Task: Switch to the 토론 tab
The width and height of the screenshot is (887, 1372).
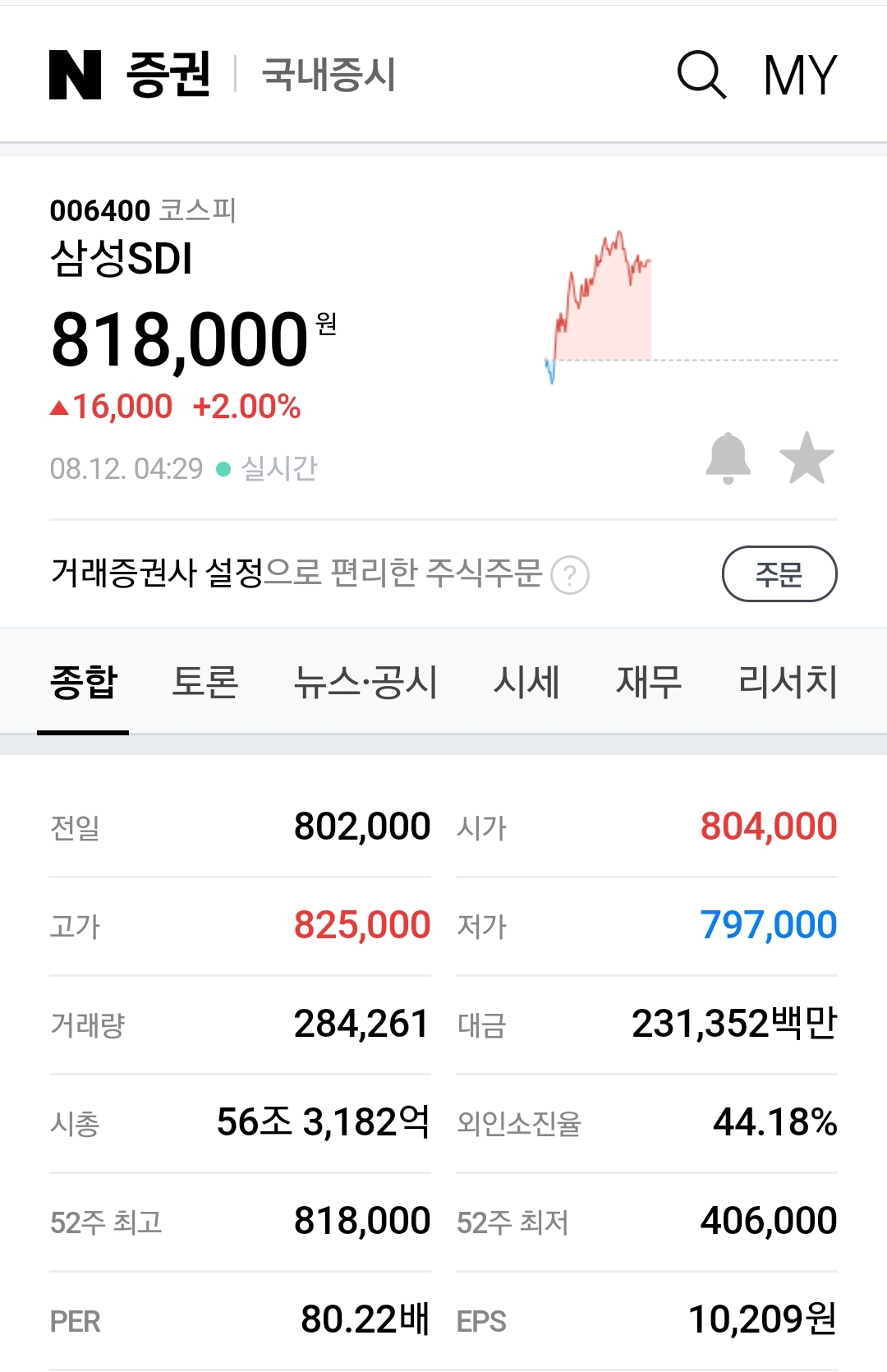Action: pos(205,682)
